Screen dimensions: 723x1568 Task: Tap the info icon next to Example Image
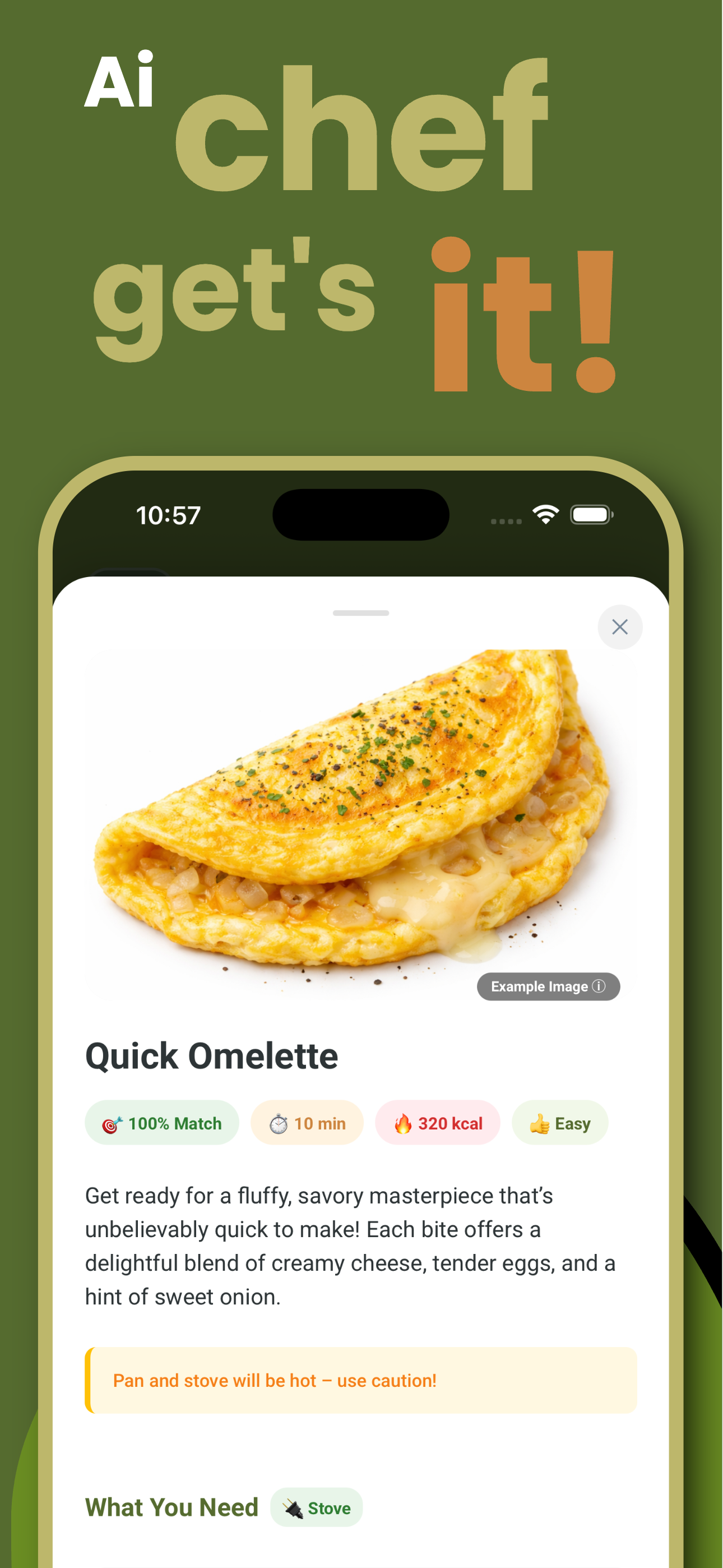point(599,986)
